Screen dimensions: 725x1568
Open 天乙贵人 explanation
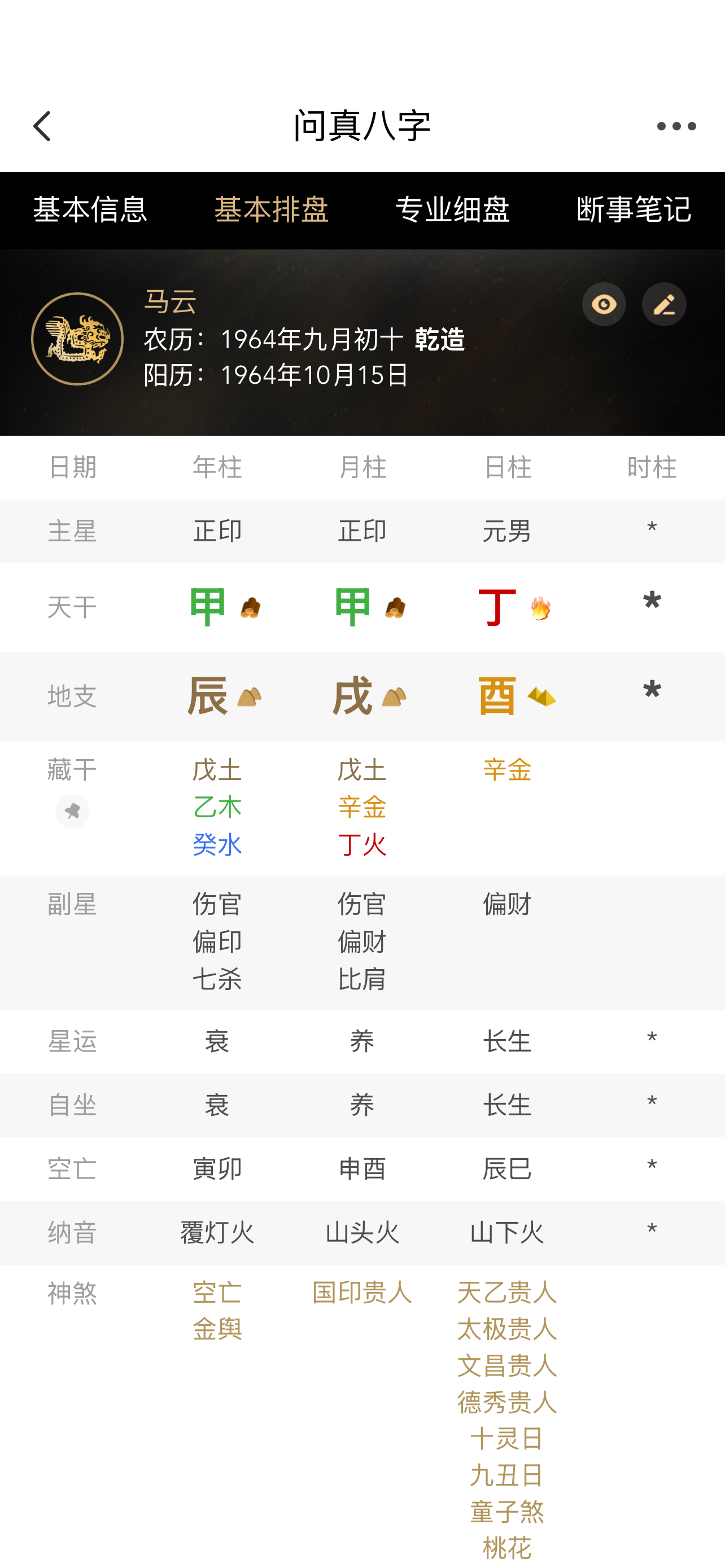click(x=506, y=1292)
